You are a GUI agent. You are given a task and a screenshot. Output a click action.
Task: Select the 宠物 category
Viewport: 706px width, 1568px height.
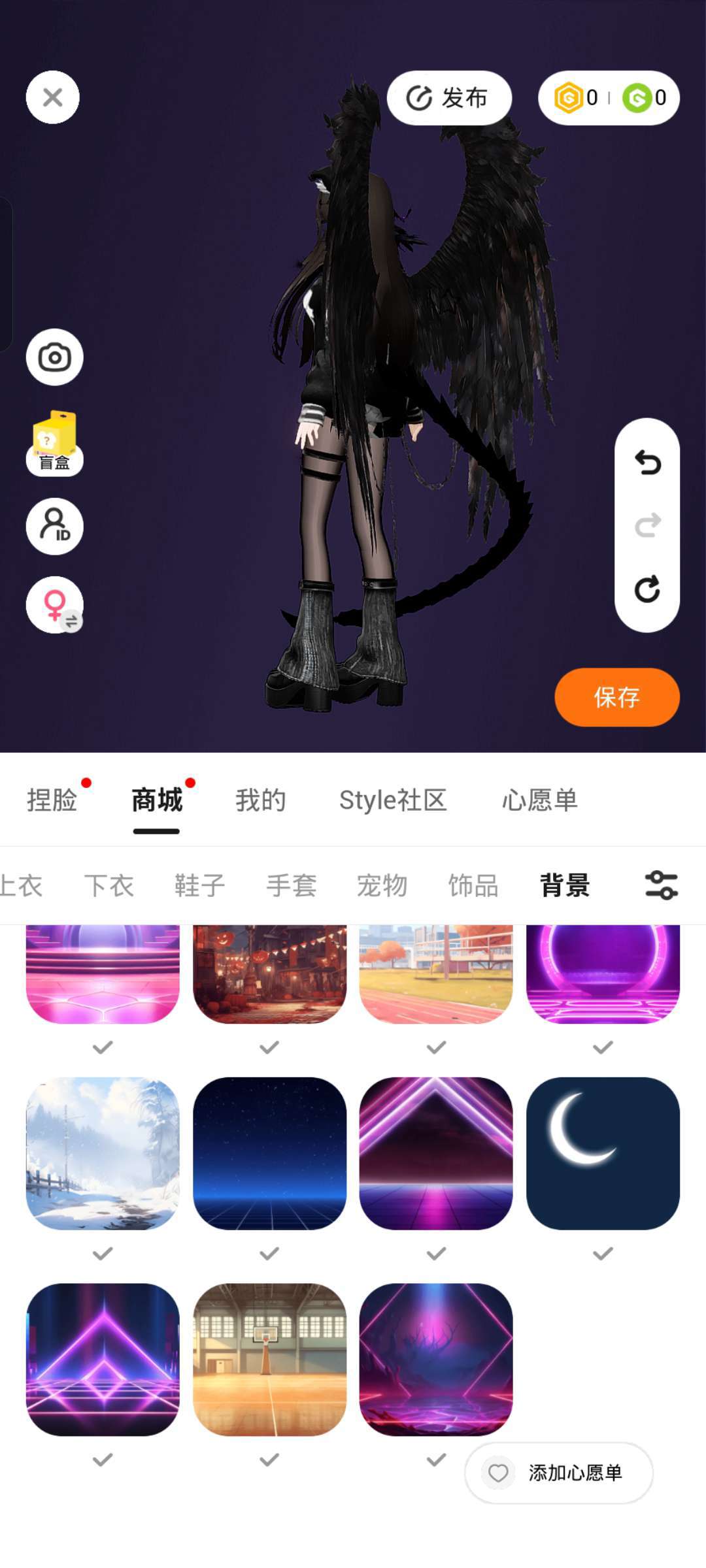pos(382,886)
